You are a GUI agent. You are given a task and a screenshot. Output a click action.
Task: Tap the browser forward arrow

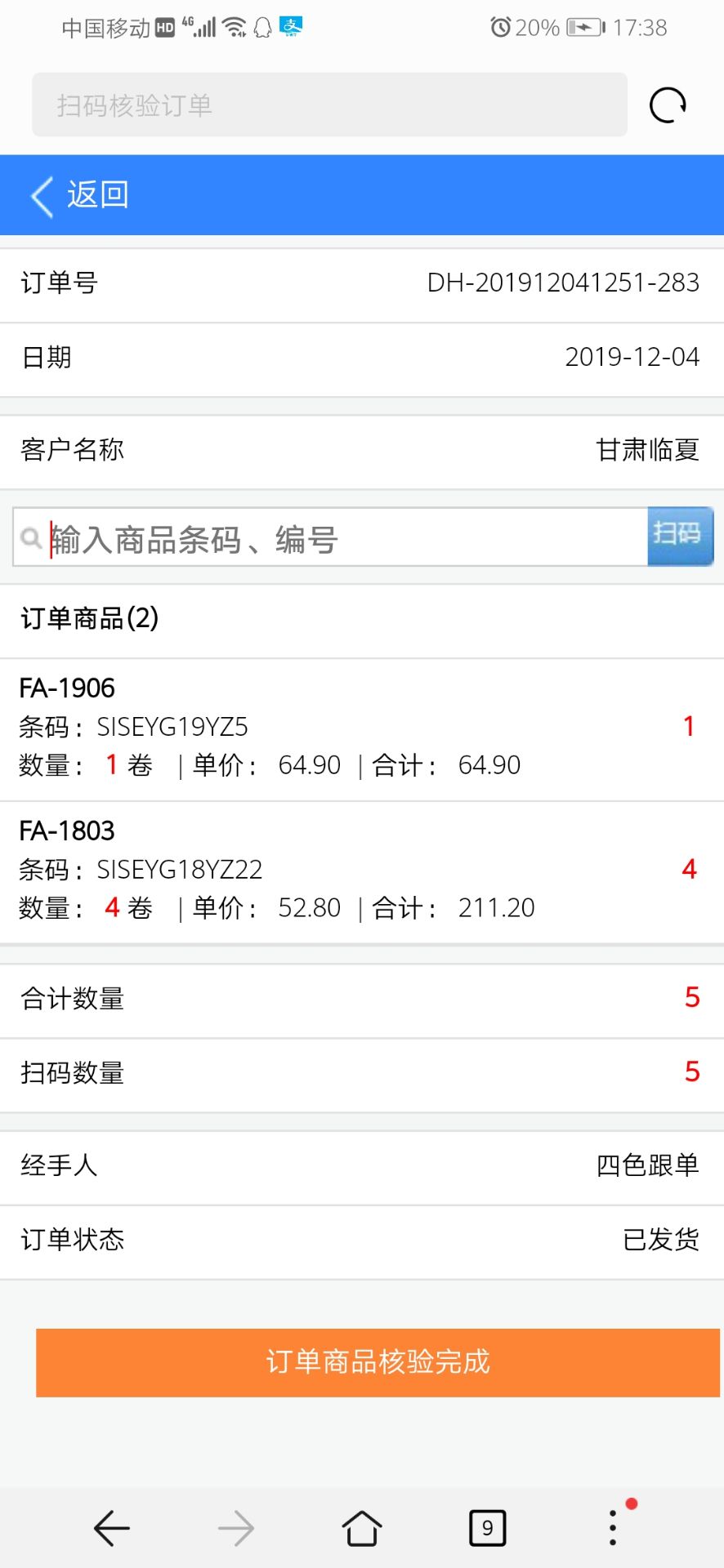[x=236, y=1528]
